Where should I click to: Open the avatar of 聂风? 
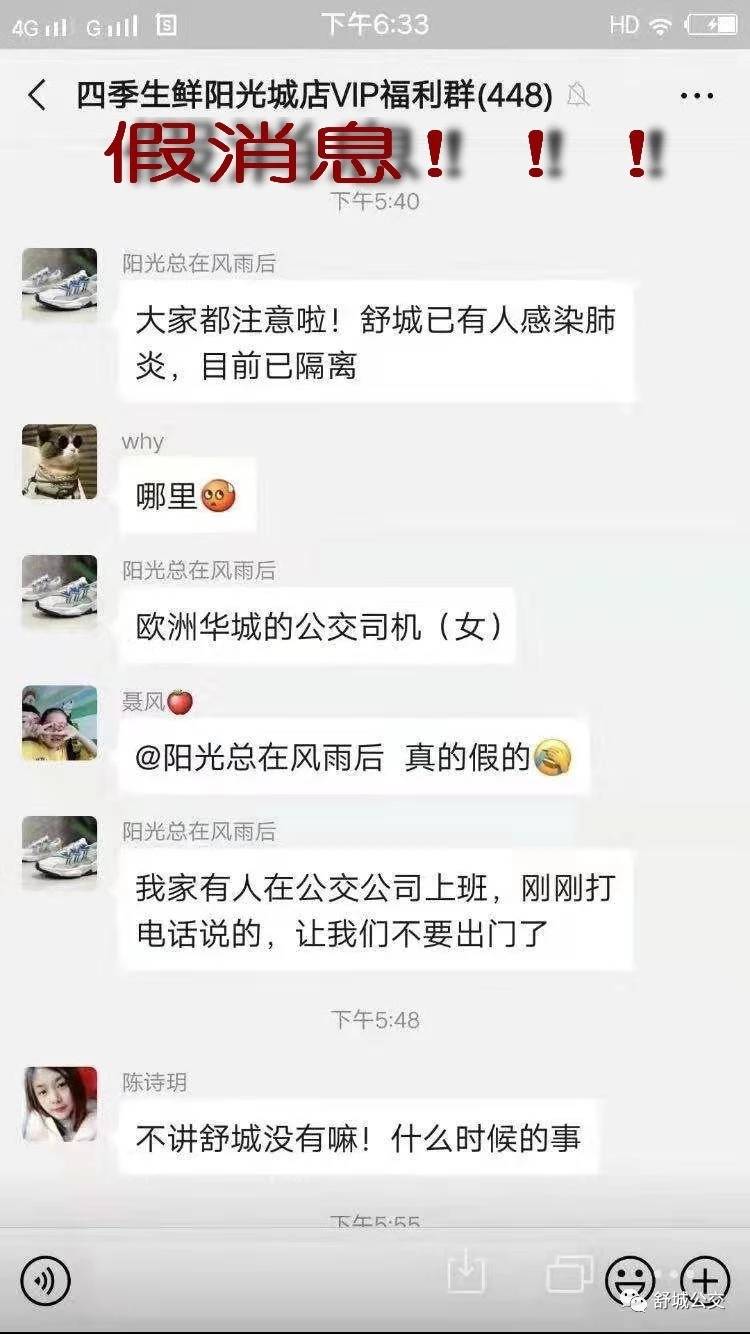(60, 722)
